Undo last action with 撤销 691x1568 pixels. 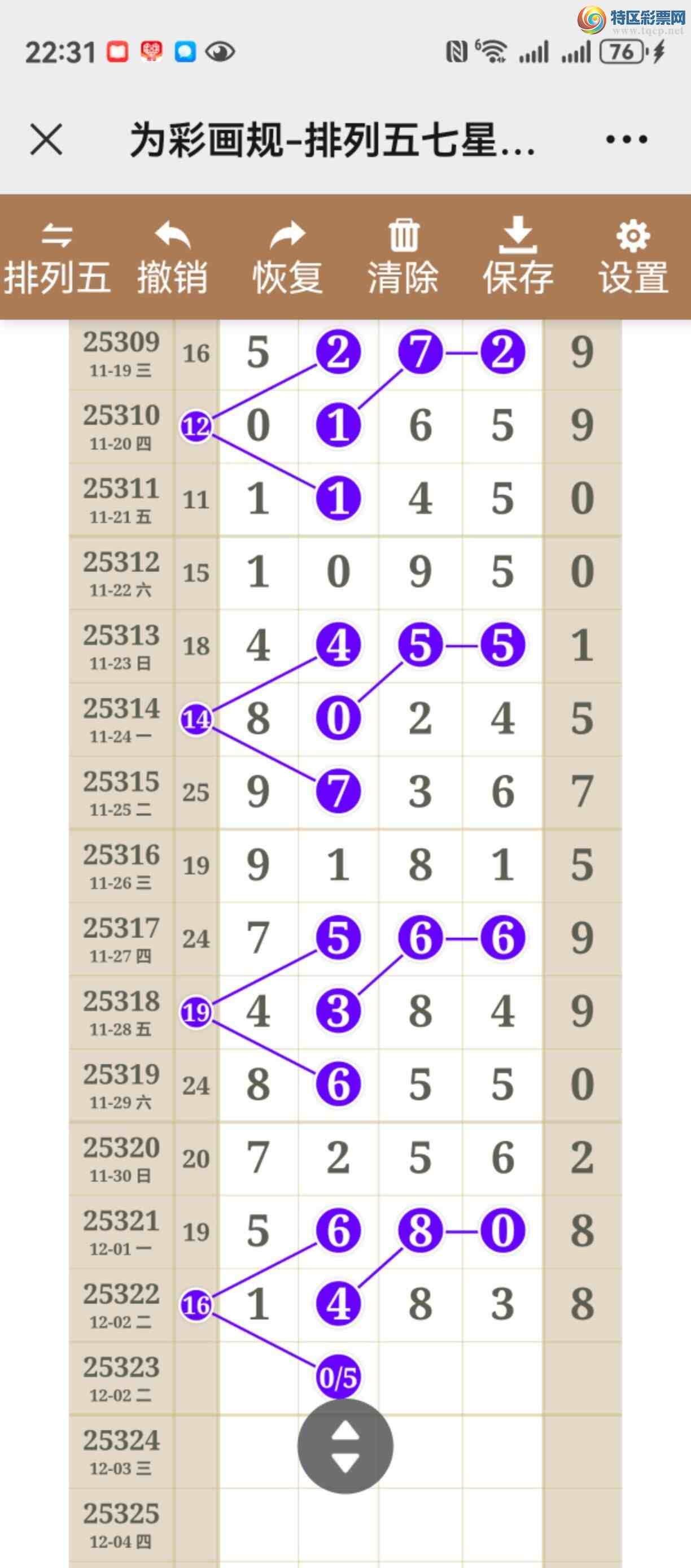click(x=172, y=258)
